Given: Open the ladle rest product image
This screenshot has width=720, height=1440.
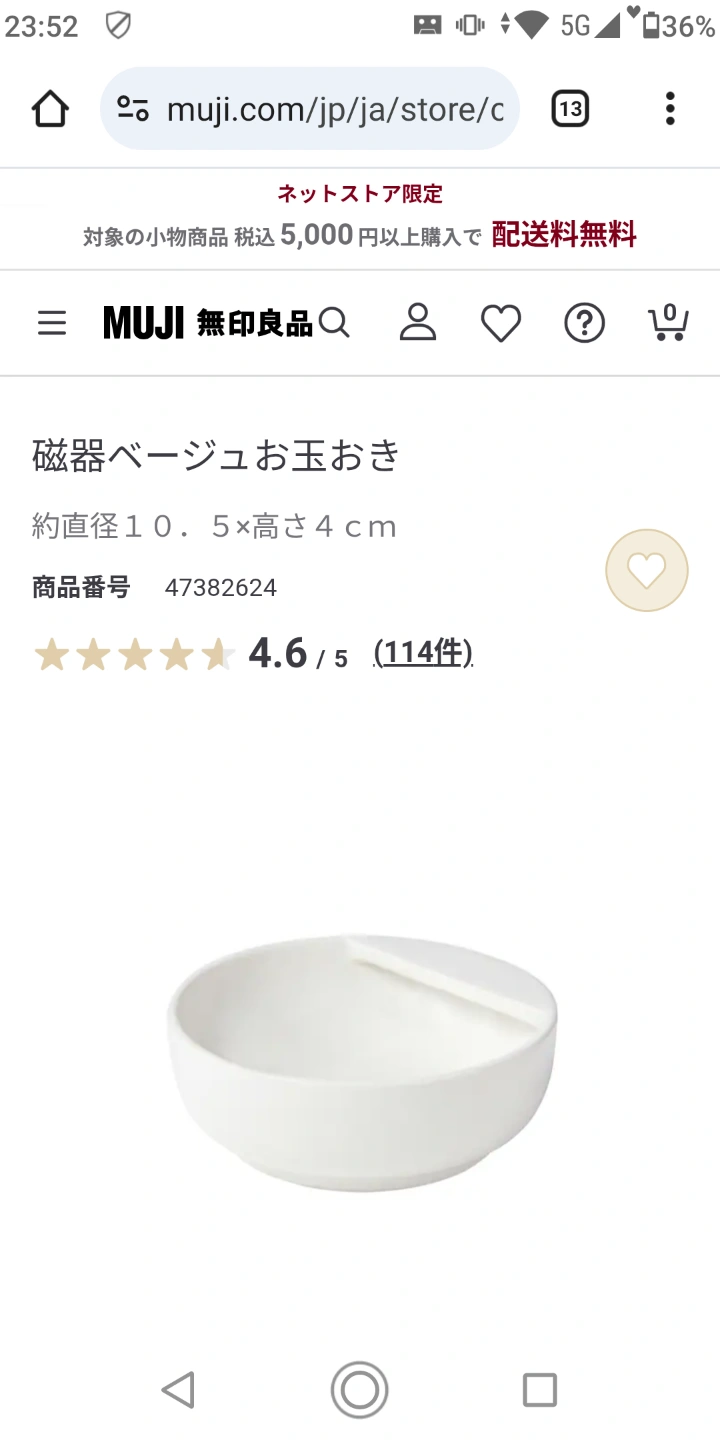Looking at the screenshot, I should 360,1060.
